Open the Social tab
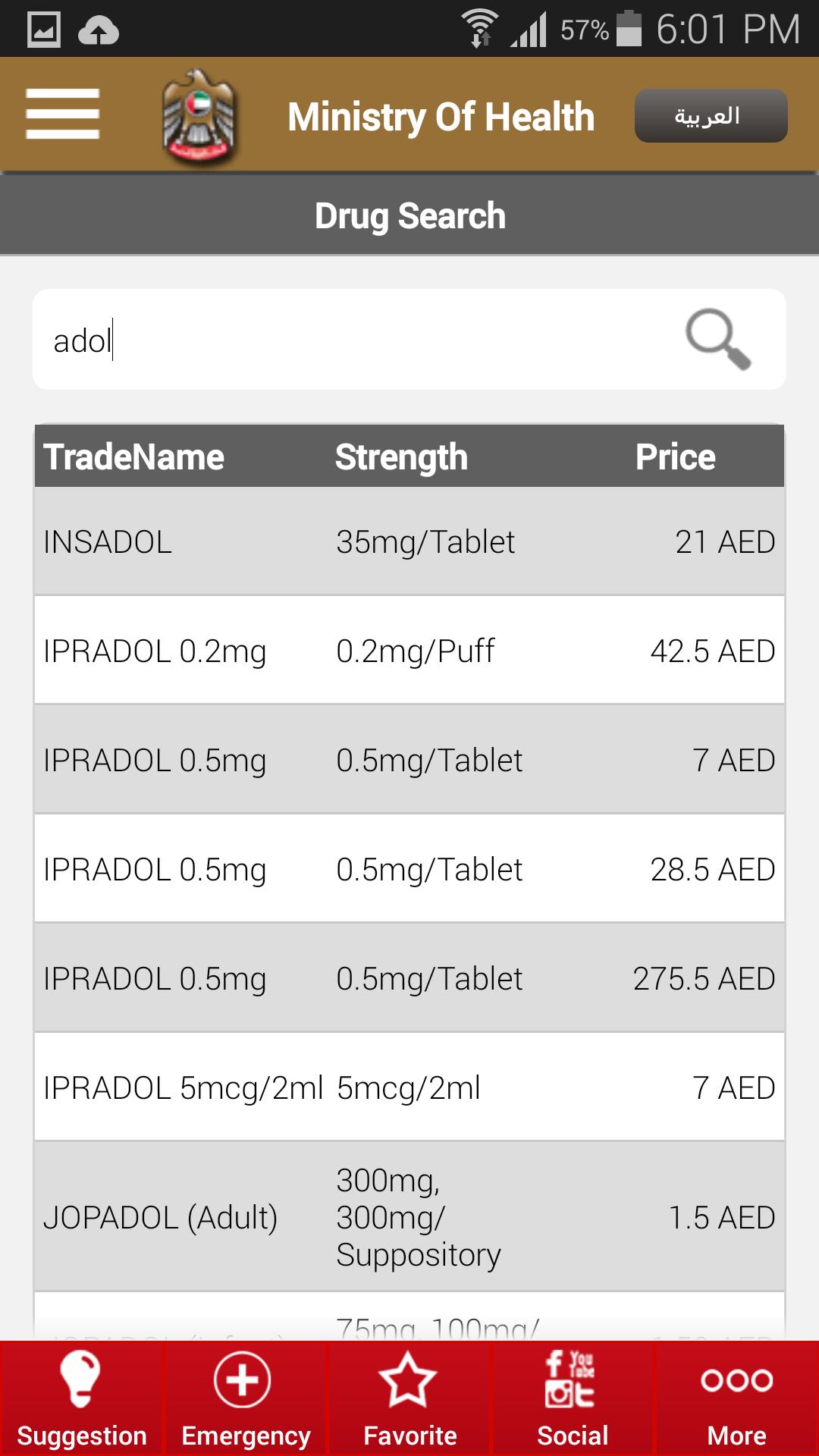Screen dimensions: 819x1456 click(x=573, y=1398)
